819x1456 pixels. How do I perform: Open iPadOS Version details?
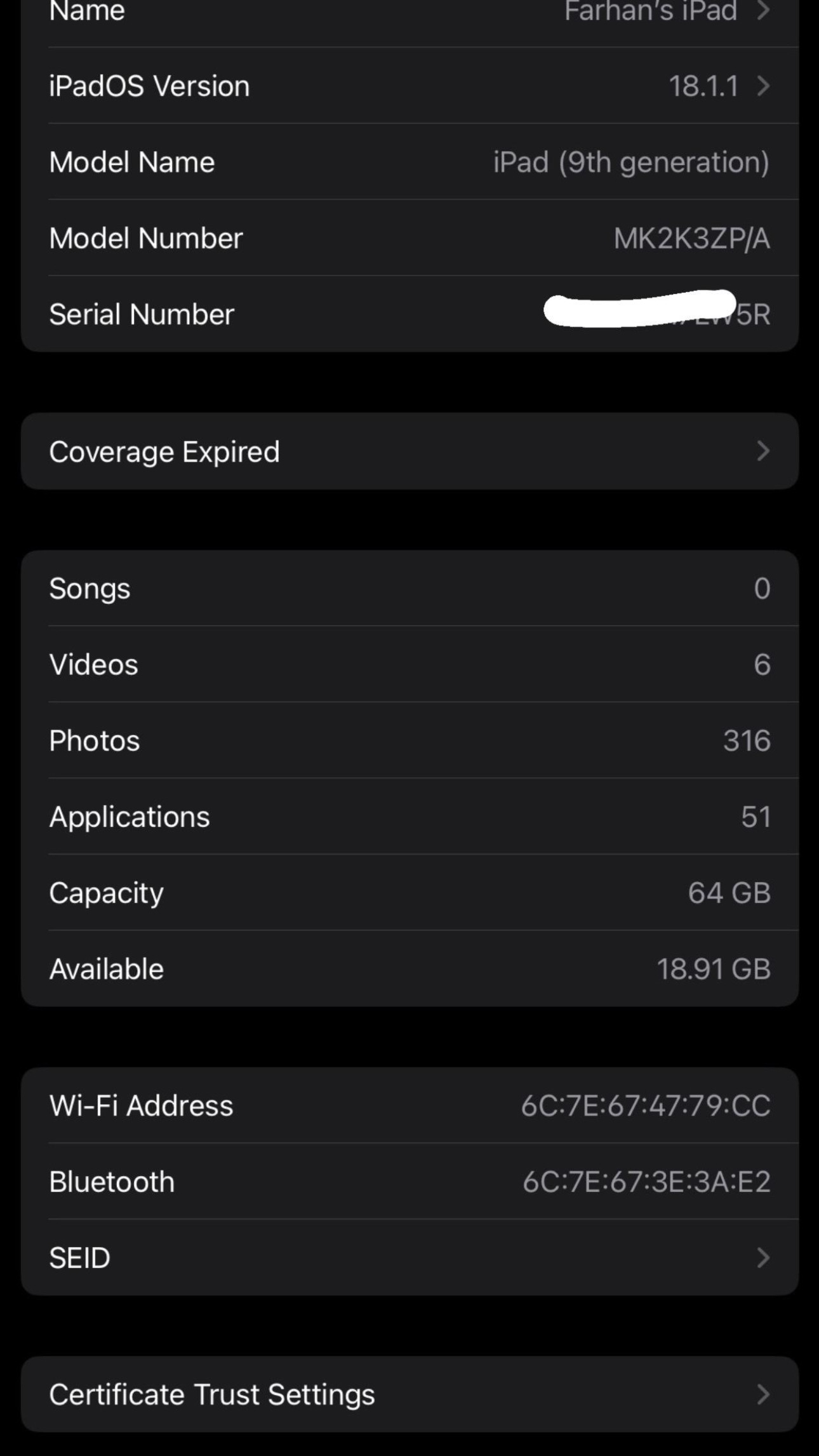coord(409,86)
